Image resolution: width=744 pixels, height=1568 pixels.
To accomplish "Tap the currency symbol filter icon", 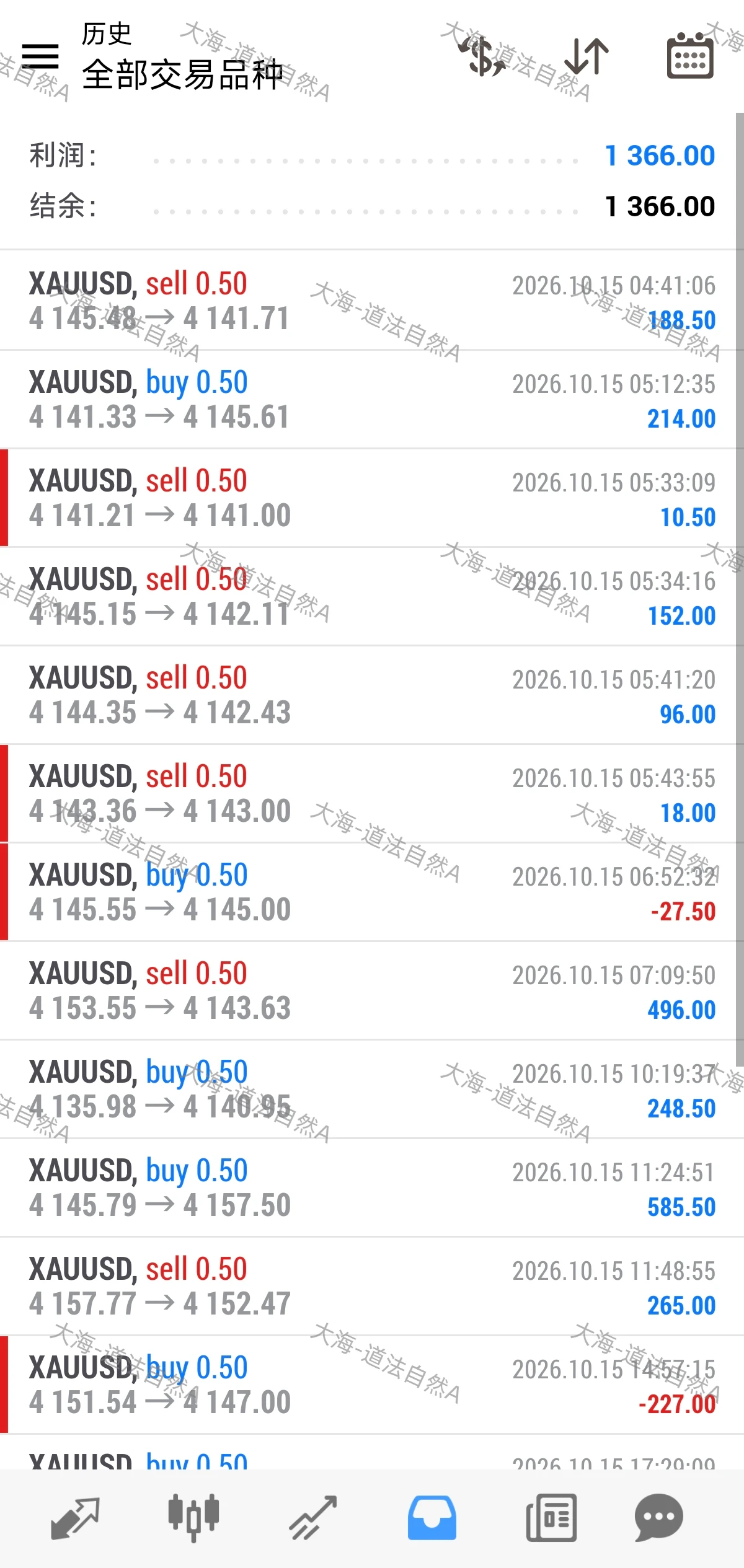I will point(483,56).
